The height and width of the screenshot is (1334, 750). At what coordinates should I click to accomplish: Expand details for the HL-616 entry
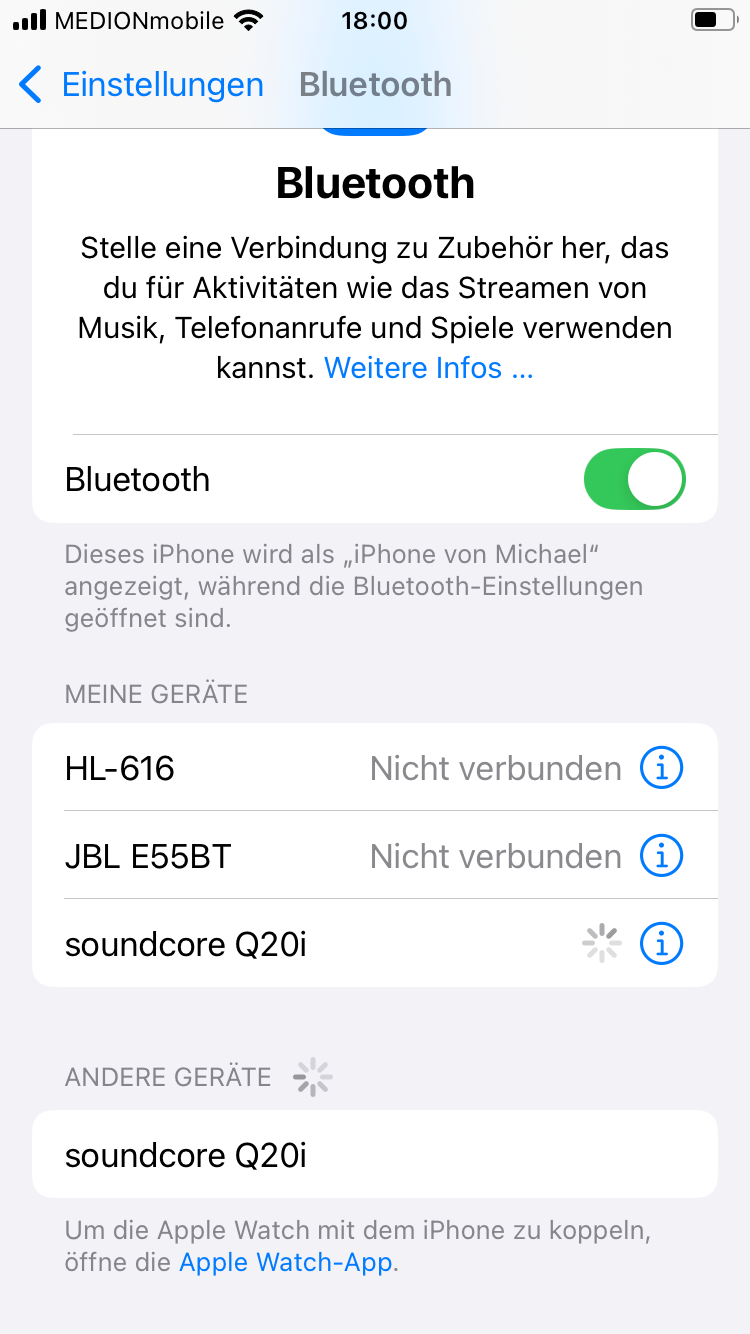point(660,767)
